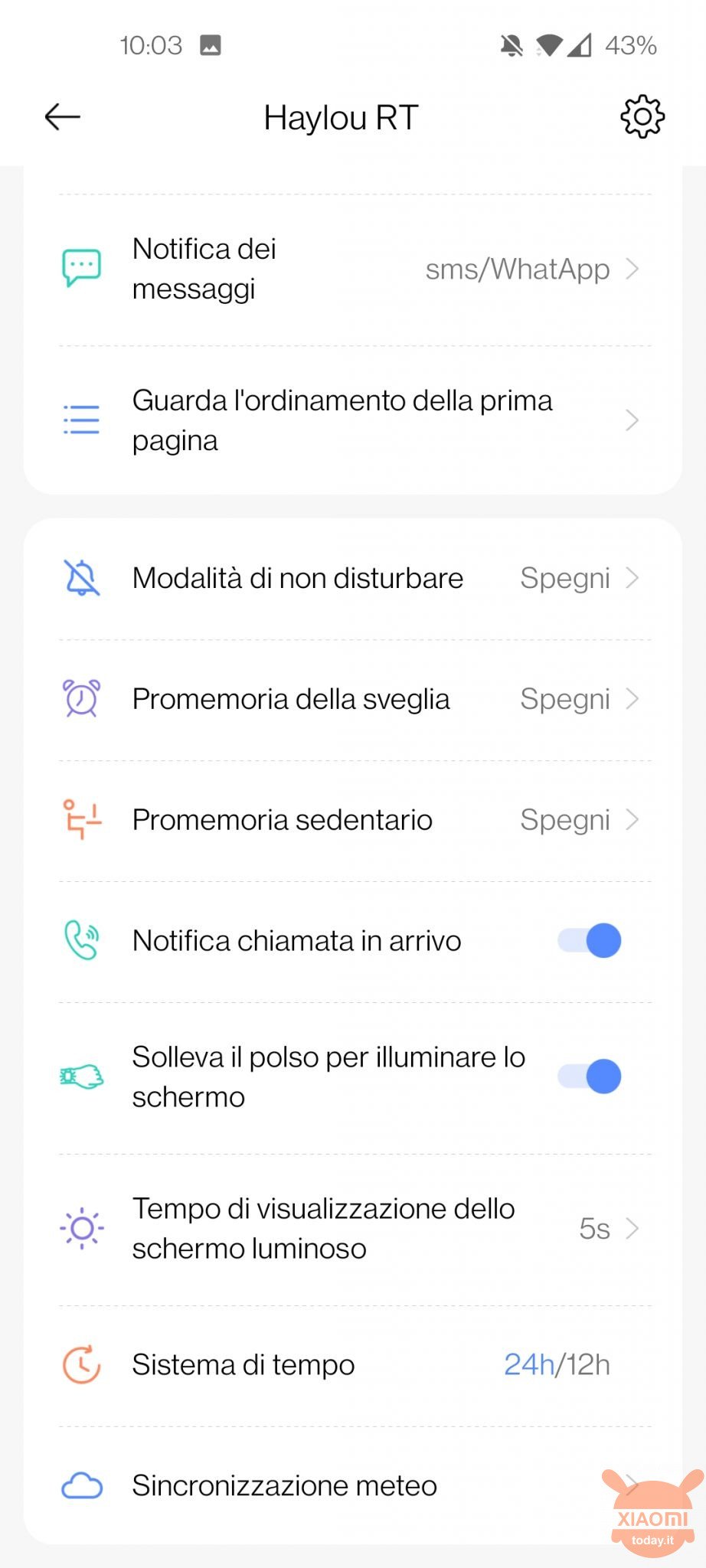Open Notifica dei messaggi settings
The image size is (706, 1568).
click(352, 269)
